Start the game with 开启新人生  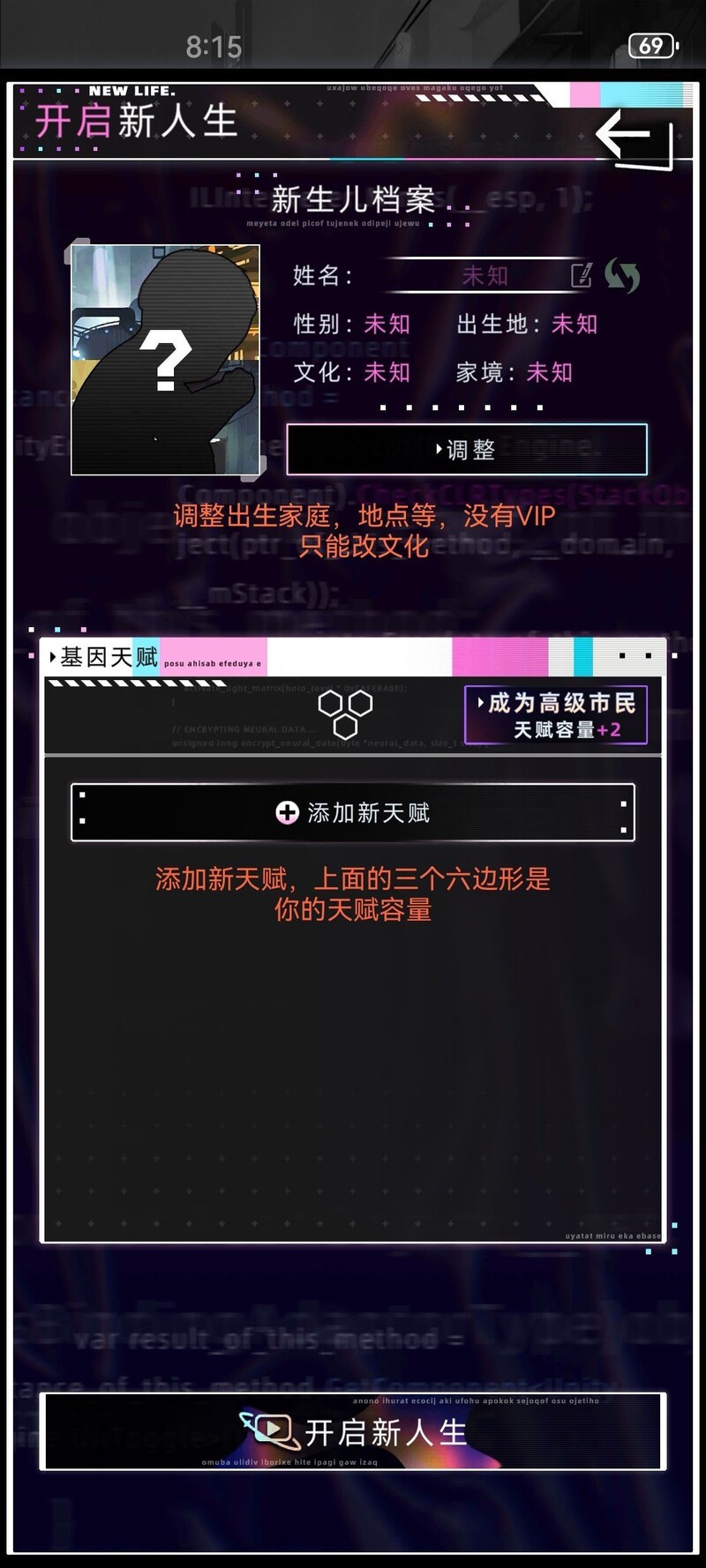tap(353, 1432)
